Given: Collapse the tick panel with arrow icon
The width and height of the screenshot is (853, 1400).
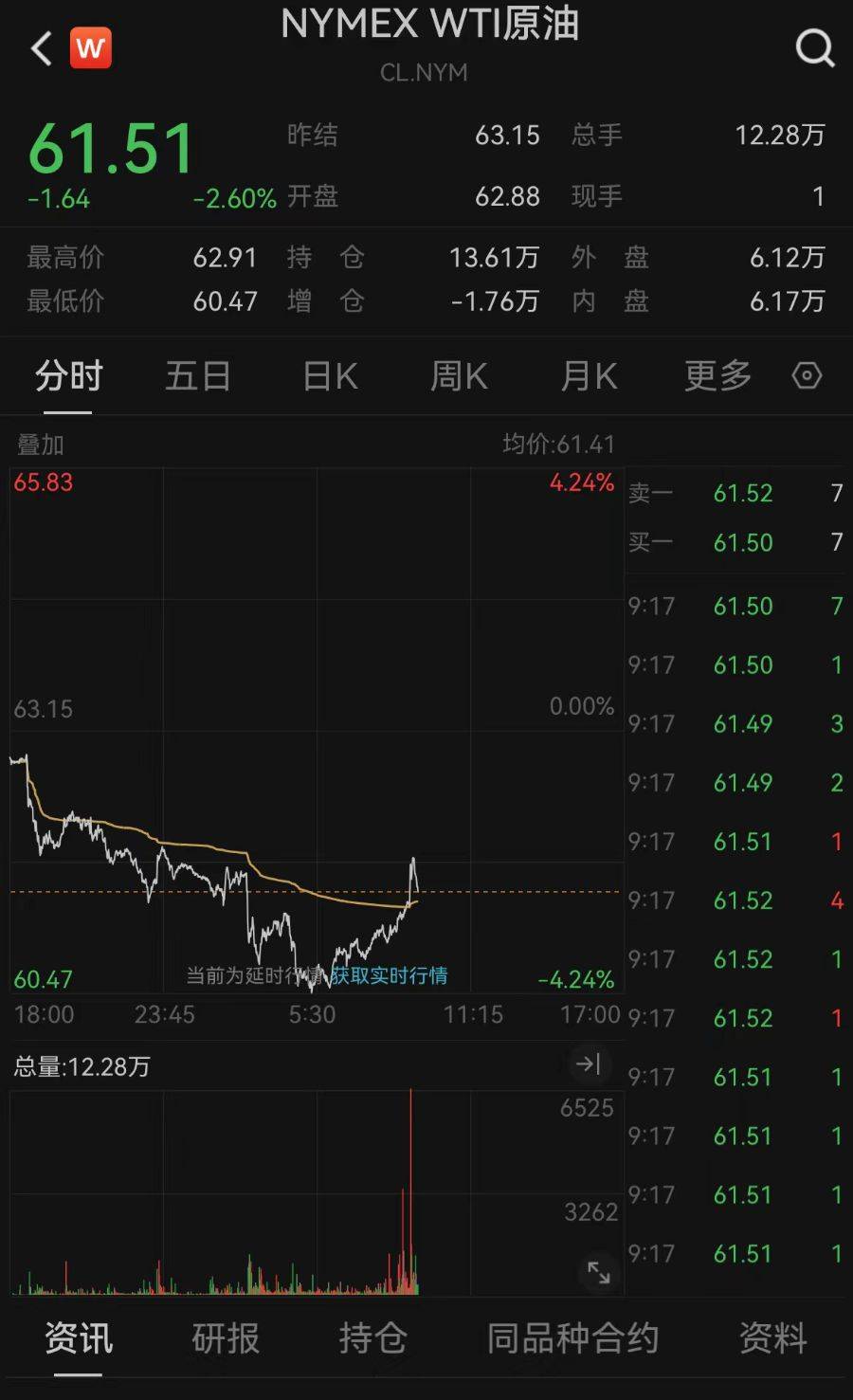Looking at the screenshot, I should [x=589, y=1064].
